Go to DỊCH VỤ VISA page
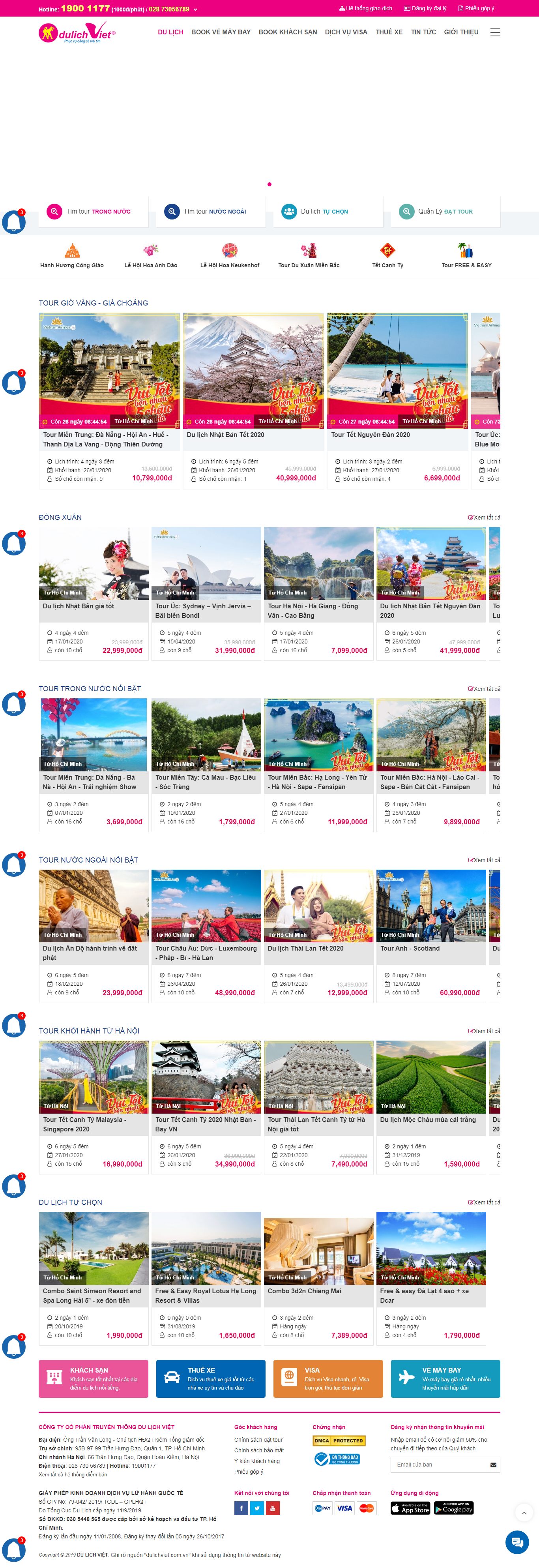Viewport: 539px width, 1568px height. [346, 32]
